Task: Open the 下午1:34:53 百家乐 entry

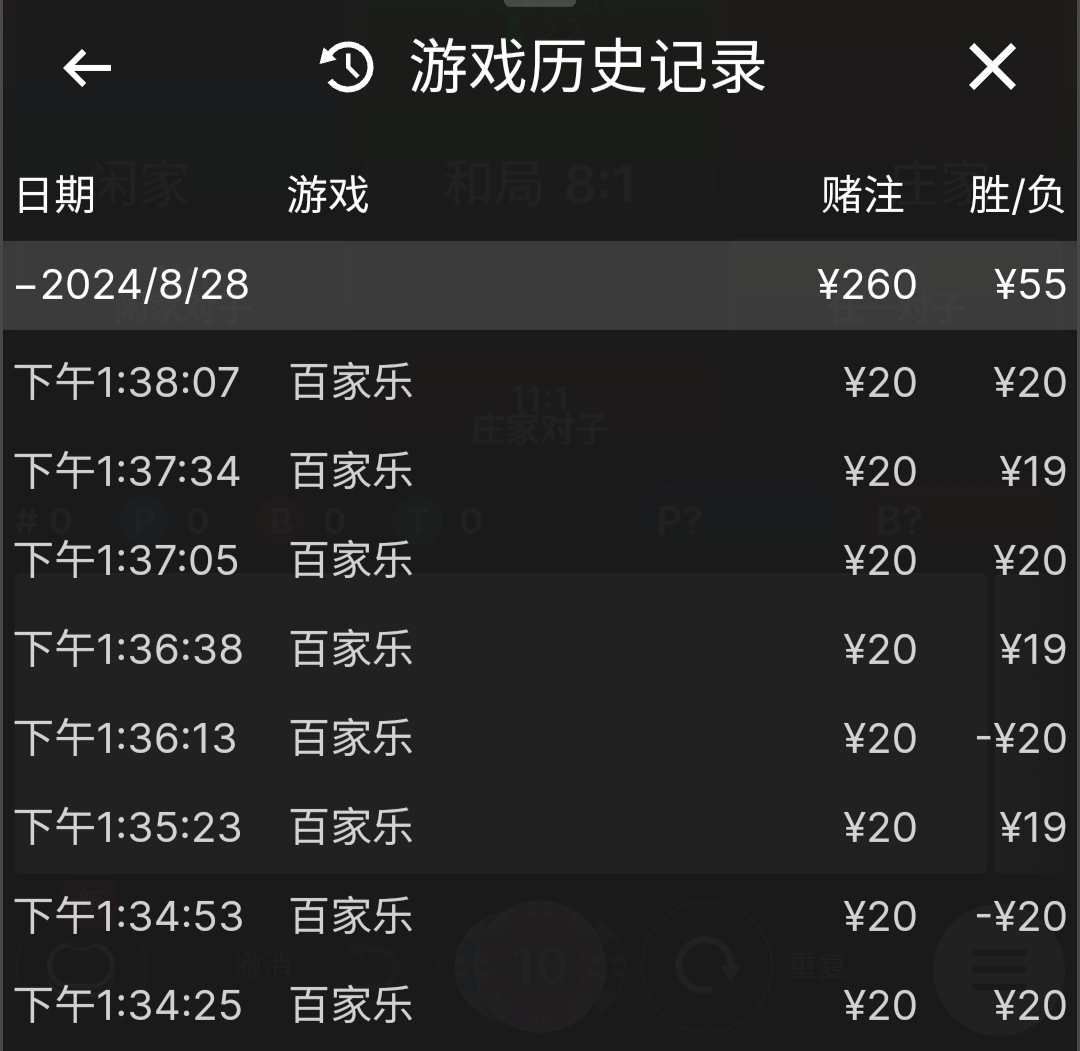Action: click(x=540, y=917)
